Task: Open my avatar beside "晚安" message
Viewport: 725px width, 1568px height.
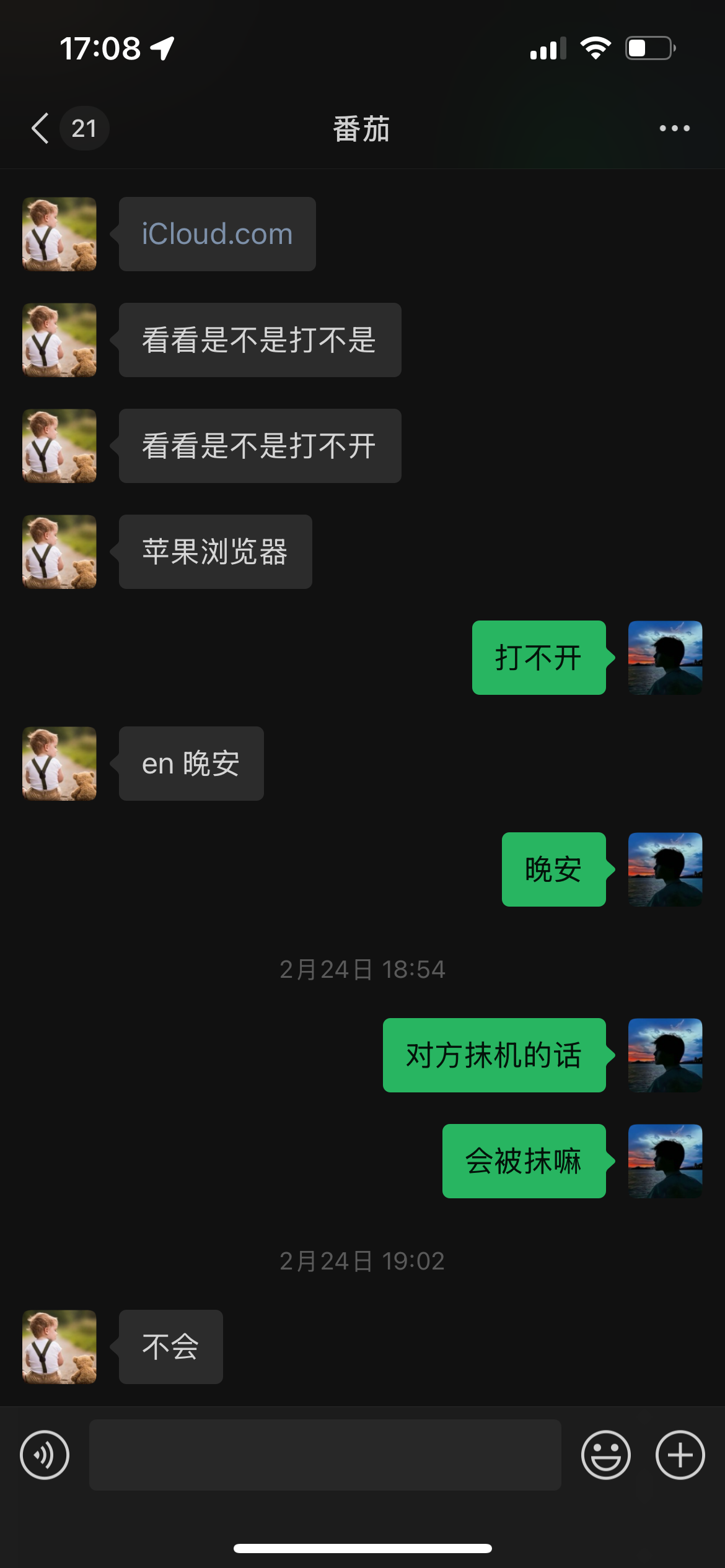Action: 665,869
